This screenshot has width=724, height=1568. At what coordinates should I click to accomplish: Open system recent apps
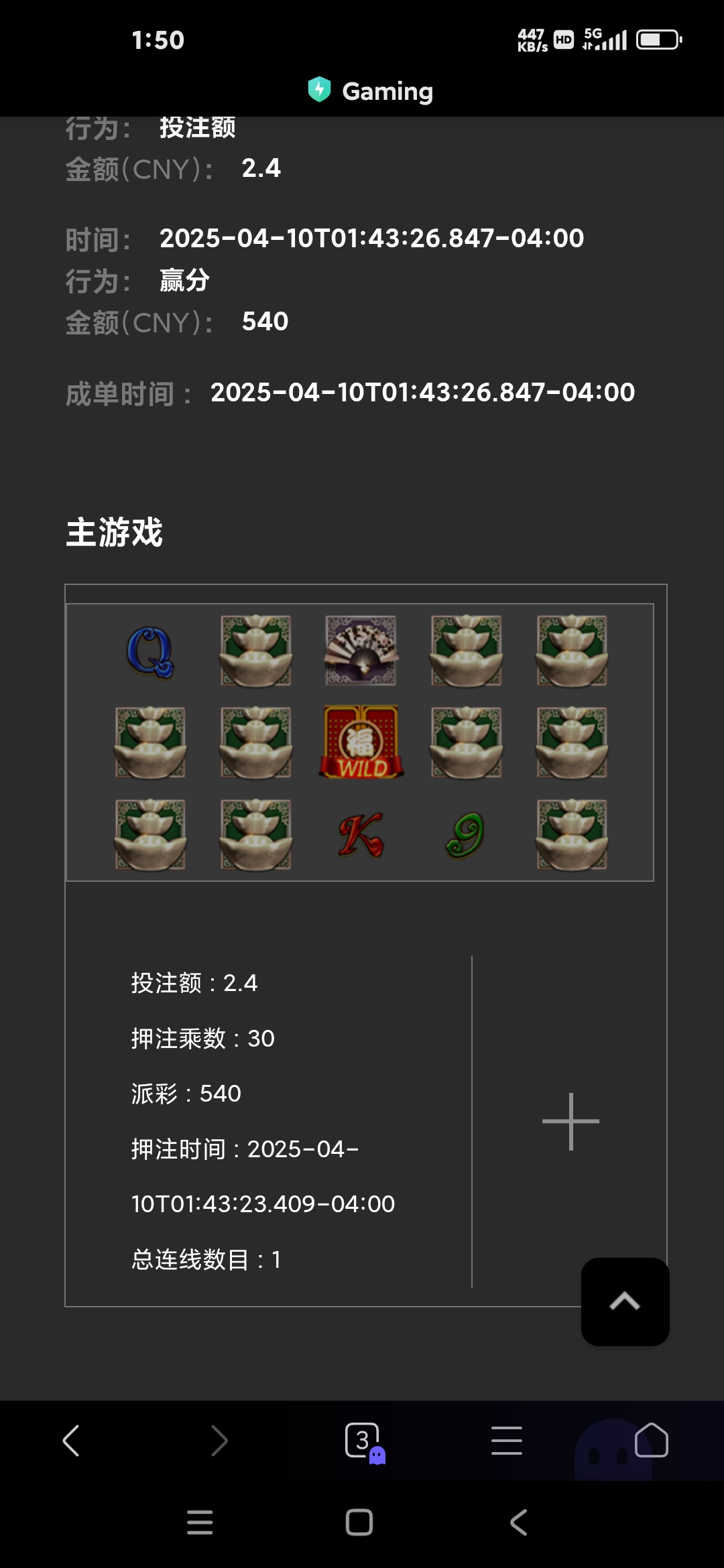200,1522
